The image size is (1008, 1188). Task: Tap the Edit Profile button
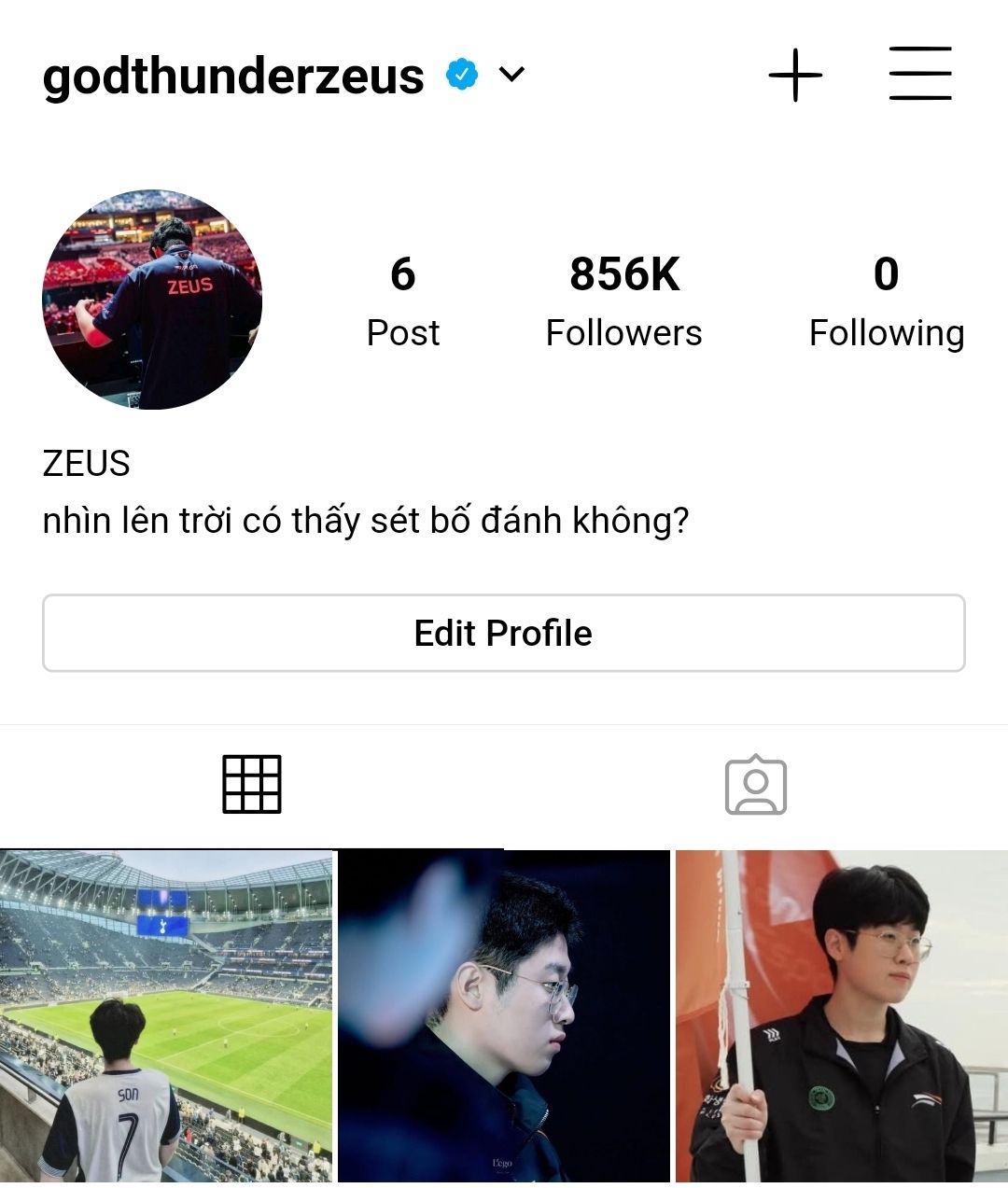coord(503,633)
